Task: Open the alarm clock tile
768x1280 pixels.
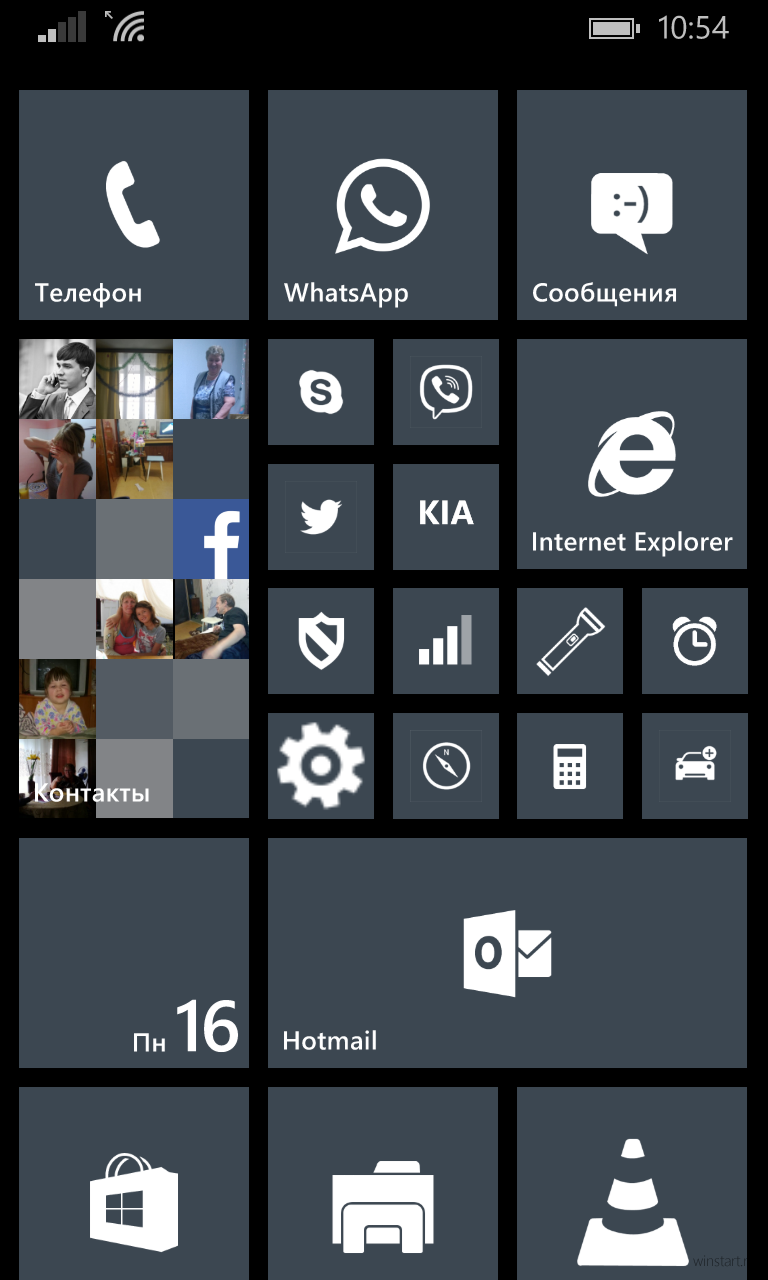Action: [x=695, y=641]
